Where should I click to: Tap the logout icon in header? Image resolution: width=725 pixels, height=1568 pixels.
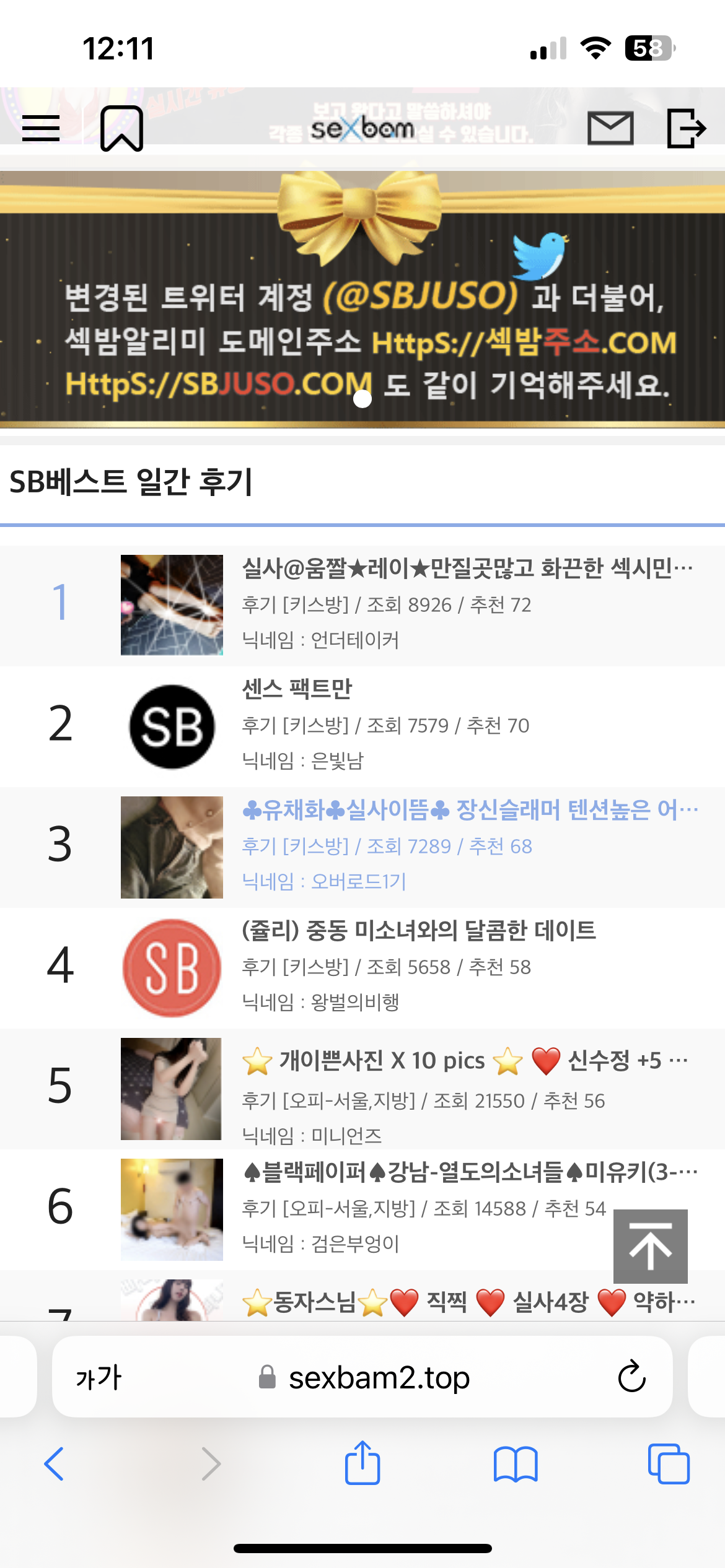[686, 128]
